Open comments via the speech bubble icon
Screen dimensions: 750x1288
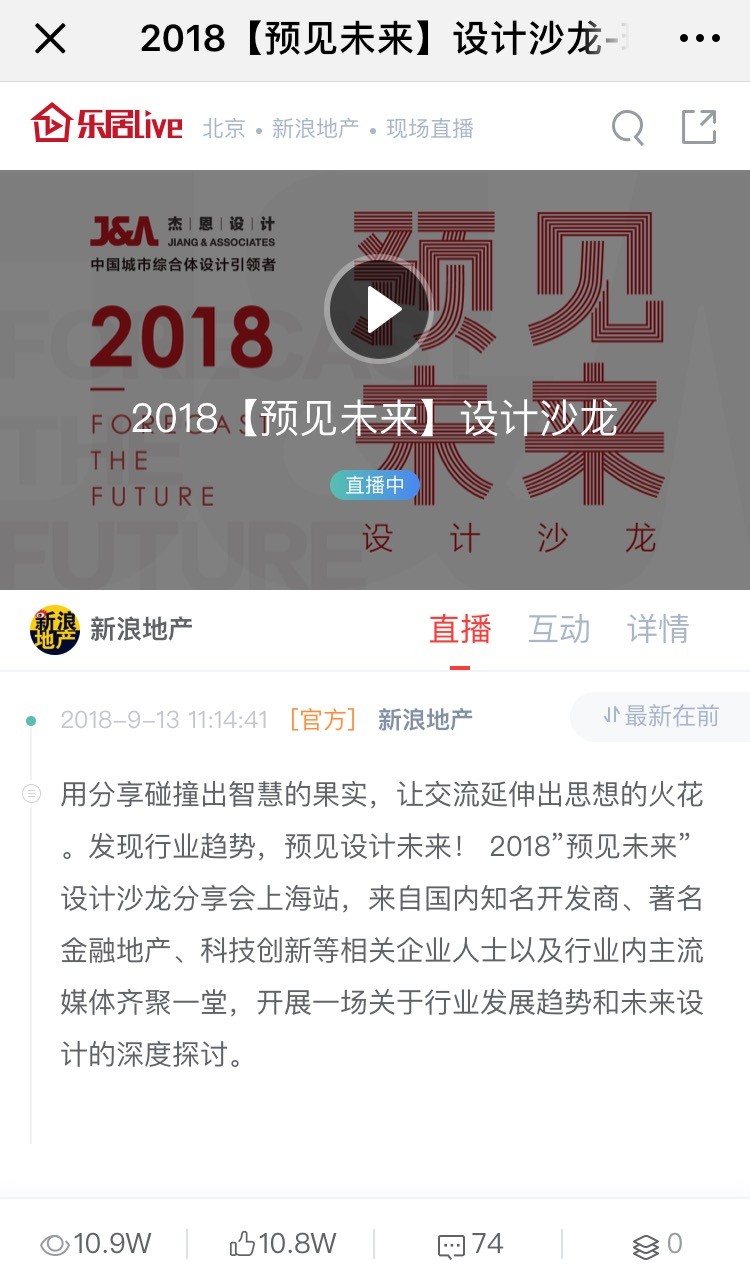tap(452, 1244)
